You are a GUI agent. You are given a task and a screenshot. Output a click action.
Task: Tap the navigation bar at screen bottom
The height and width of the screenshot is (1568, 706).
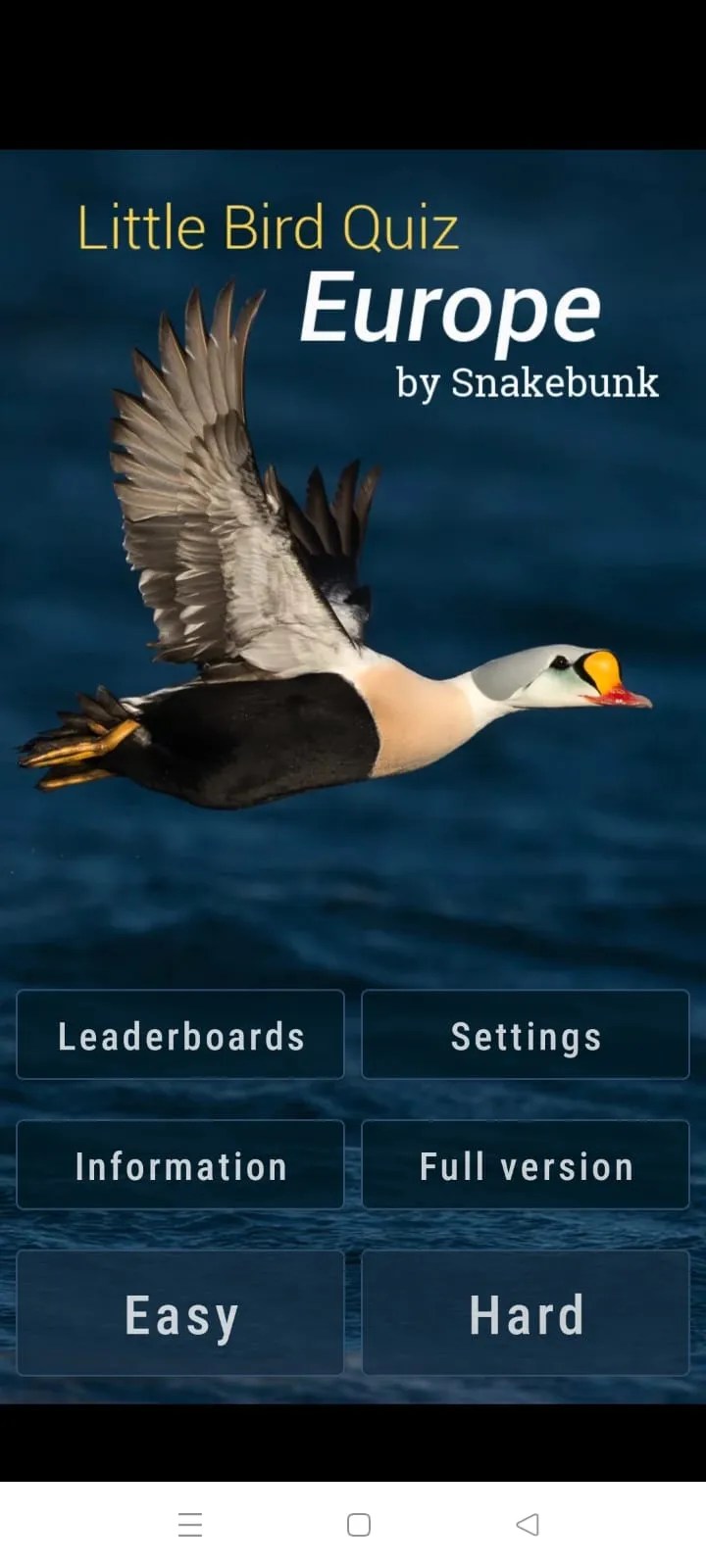pyautogui.click(x=353, y=1525)
